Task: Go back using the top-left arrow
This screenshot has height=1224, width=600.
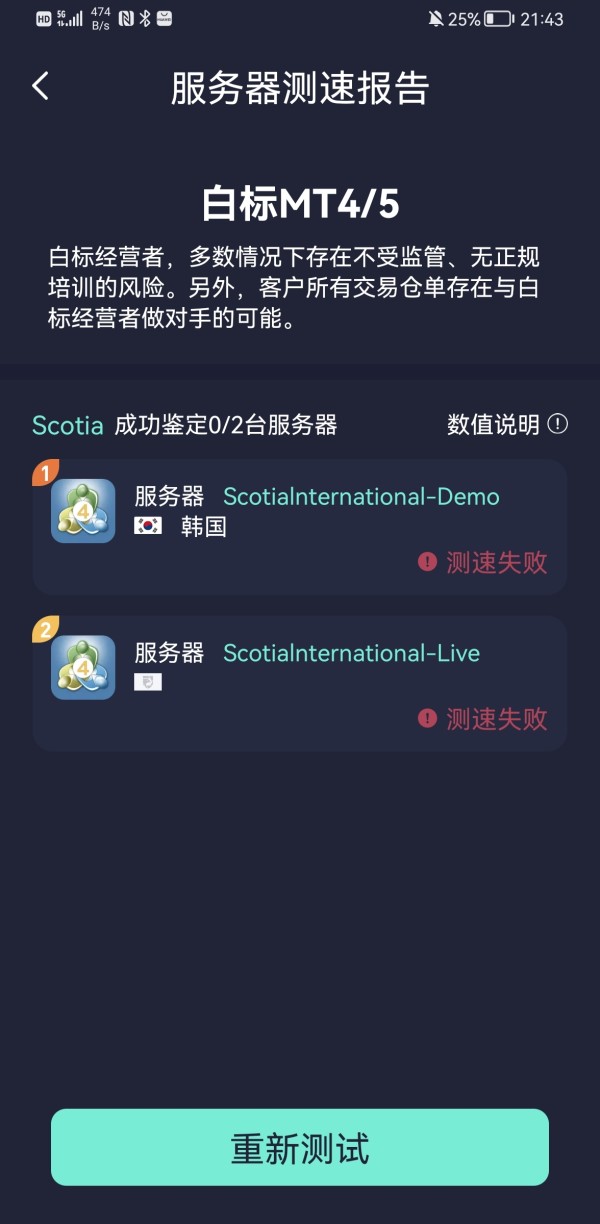Action: 40,86
